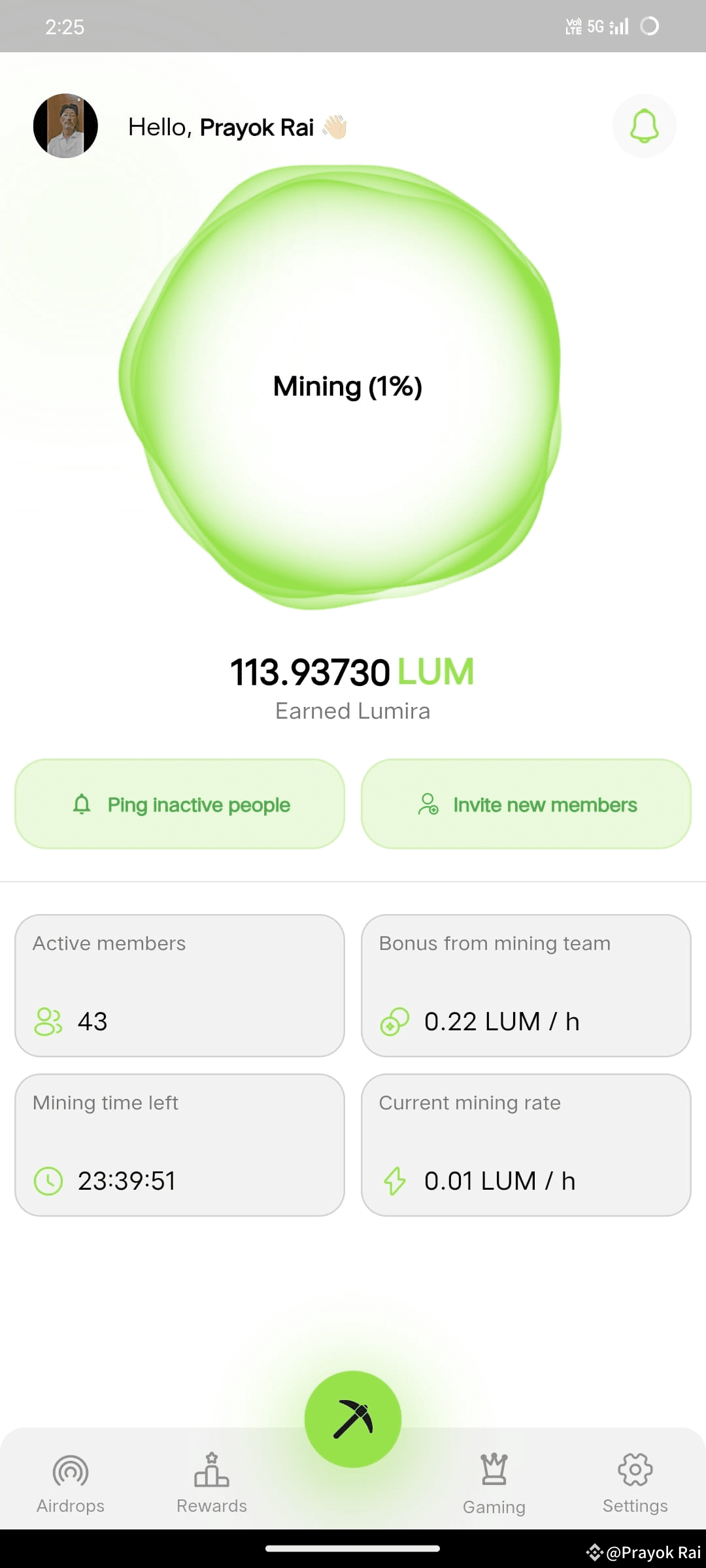Invite new members
This screenshot has width=706, height=1568.
click(526, 804)
